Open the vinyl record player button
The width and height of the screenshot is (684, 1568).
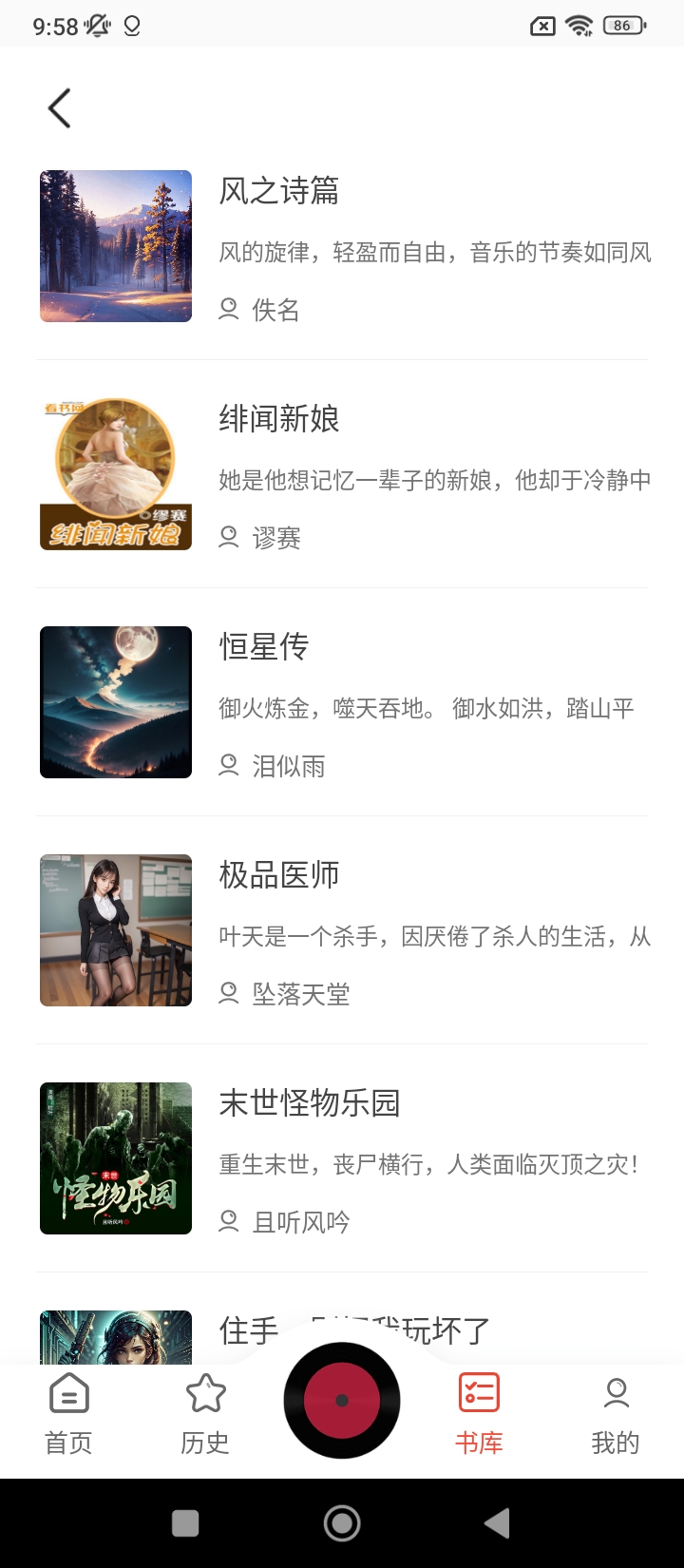click(342, 1400)
